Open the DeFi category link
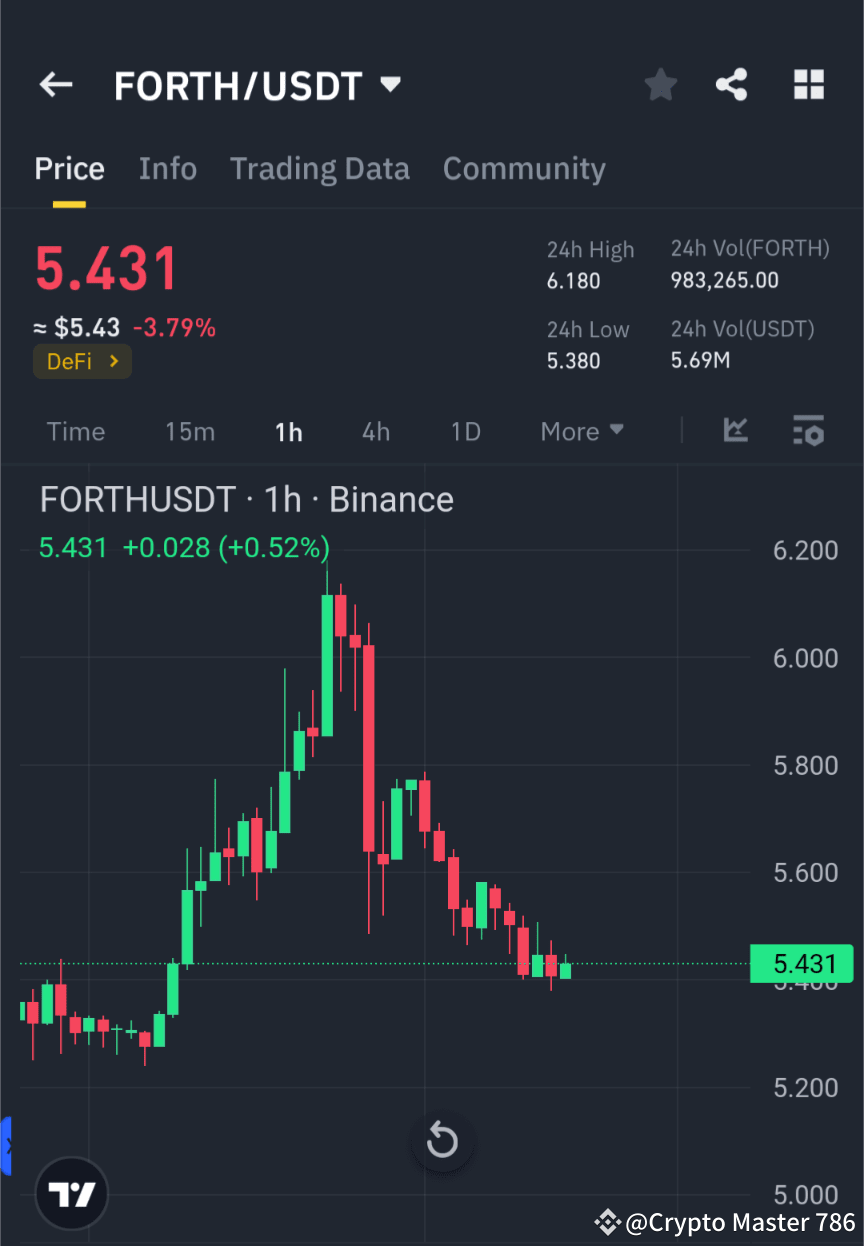This screenshot has width=864, height=1246. pos(82,361)
